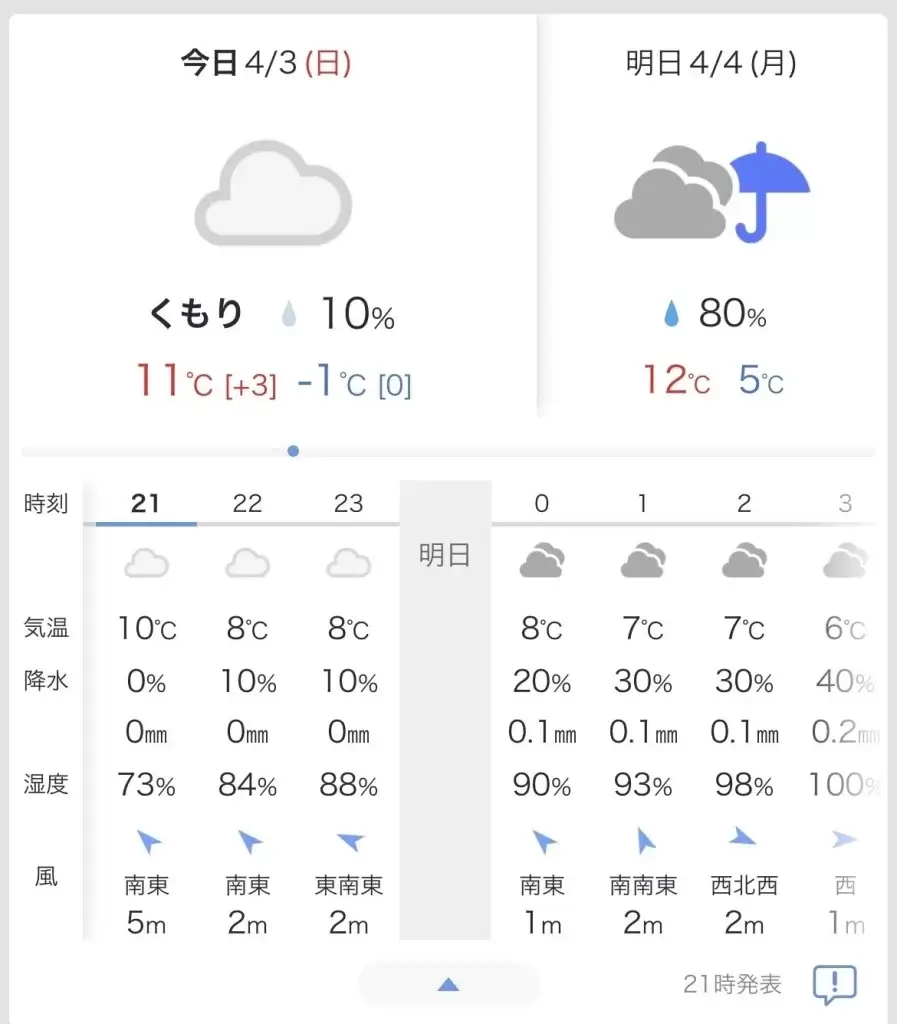Collapse the hourly forecast with the up arrow
This screenshot has width=897, height=1024.
click(448, 985)
